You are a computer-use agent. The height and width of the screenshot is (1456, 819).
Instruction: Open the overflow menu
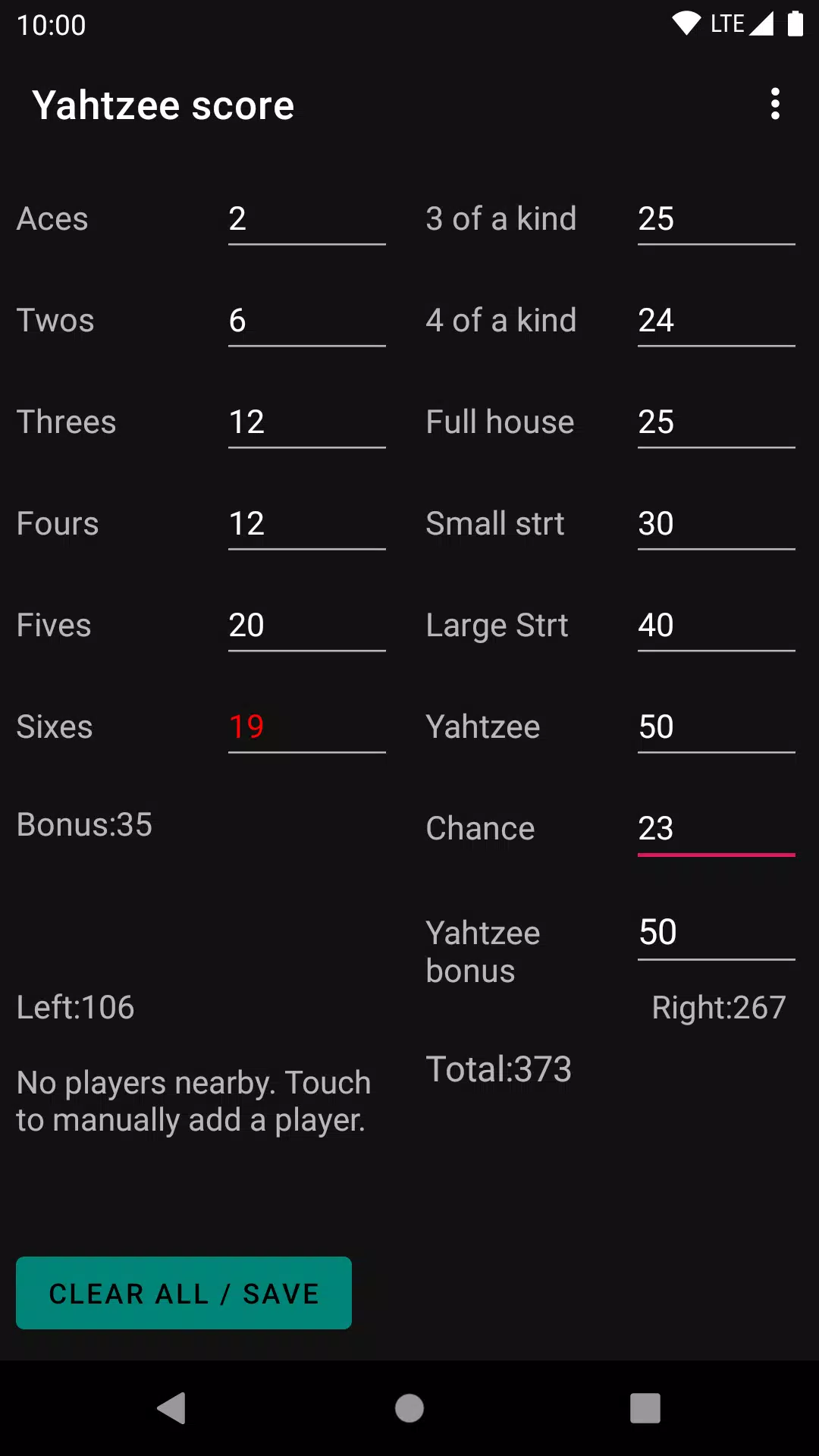(774, 104)
